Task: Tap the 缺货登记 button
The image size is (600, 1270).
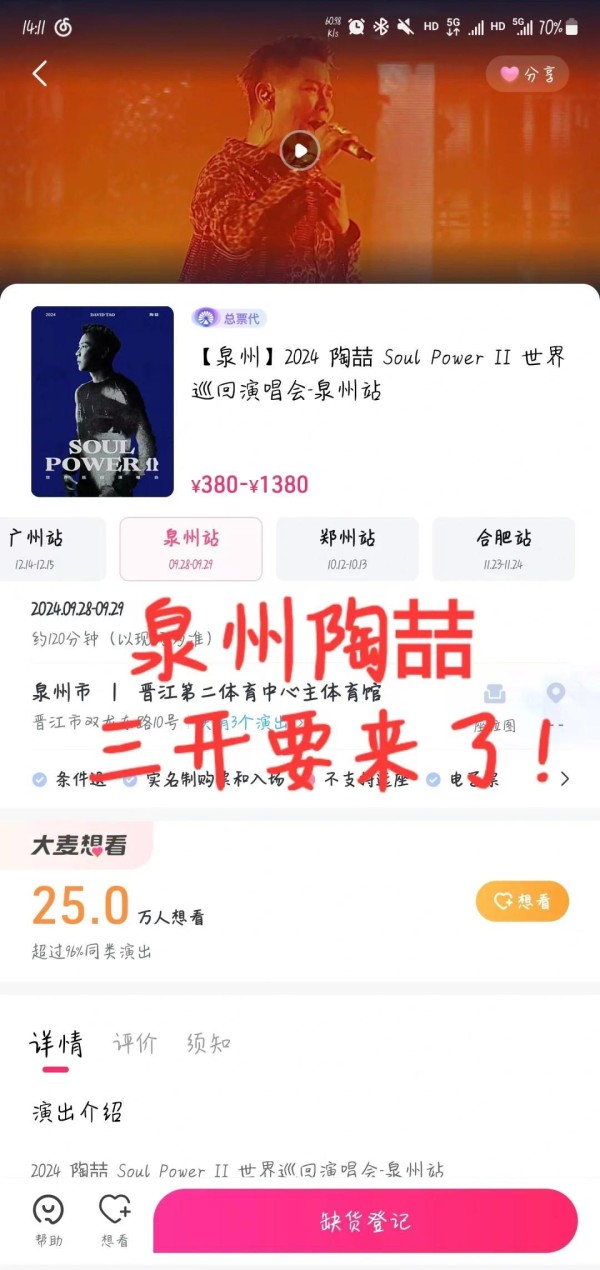Action: [x=365, y=1221]
